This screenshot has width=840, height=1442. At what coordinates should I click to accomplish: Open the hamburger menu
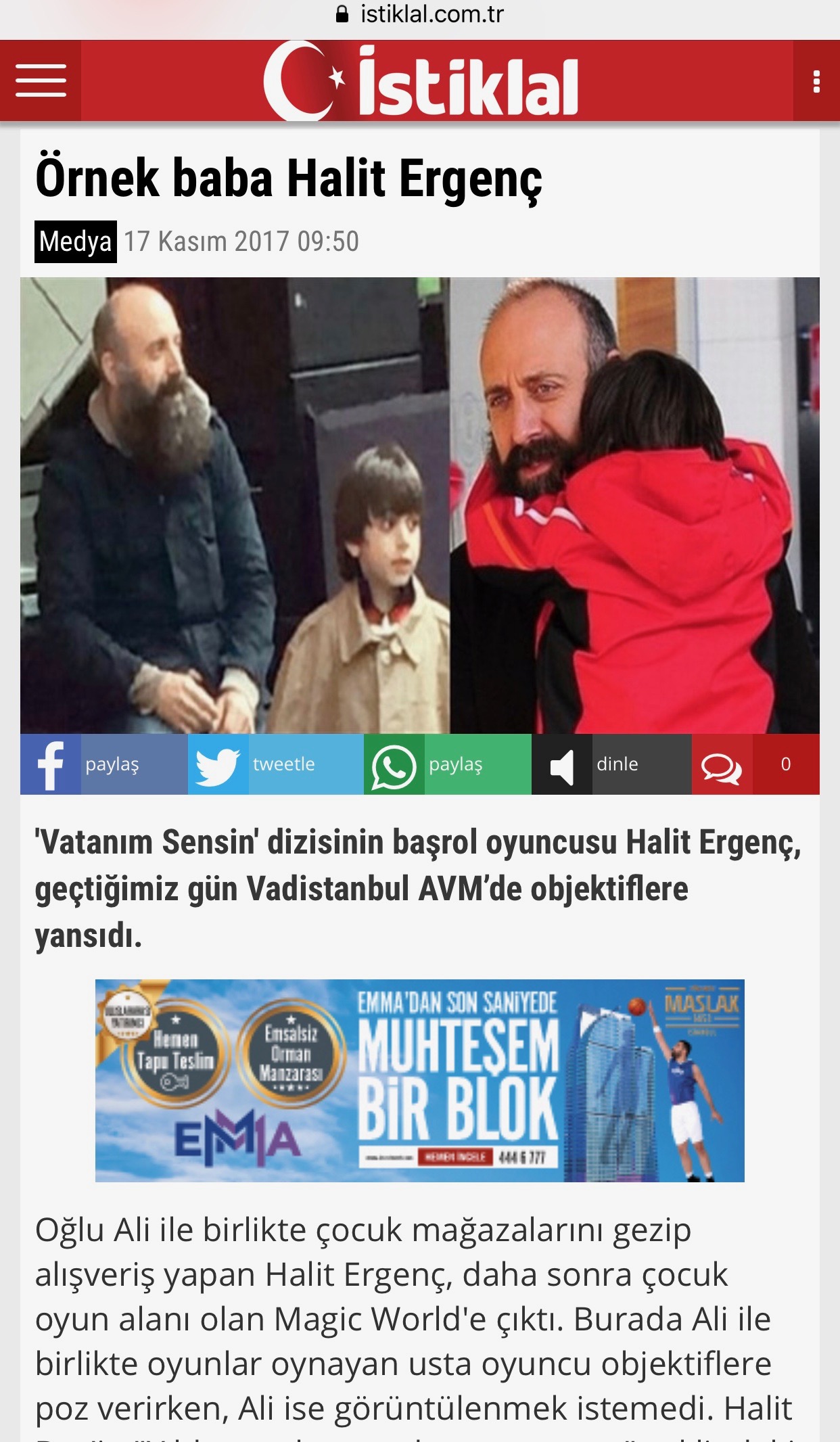pyautogui.click(x=41, y=80)
